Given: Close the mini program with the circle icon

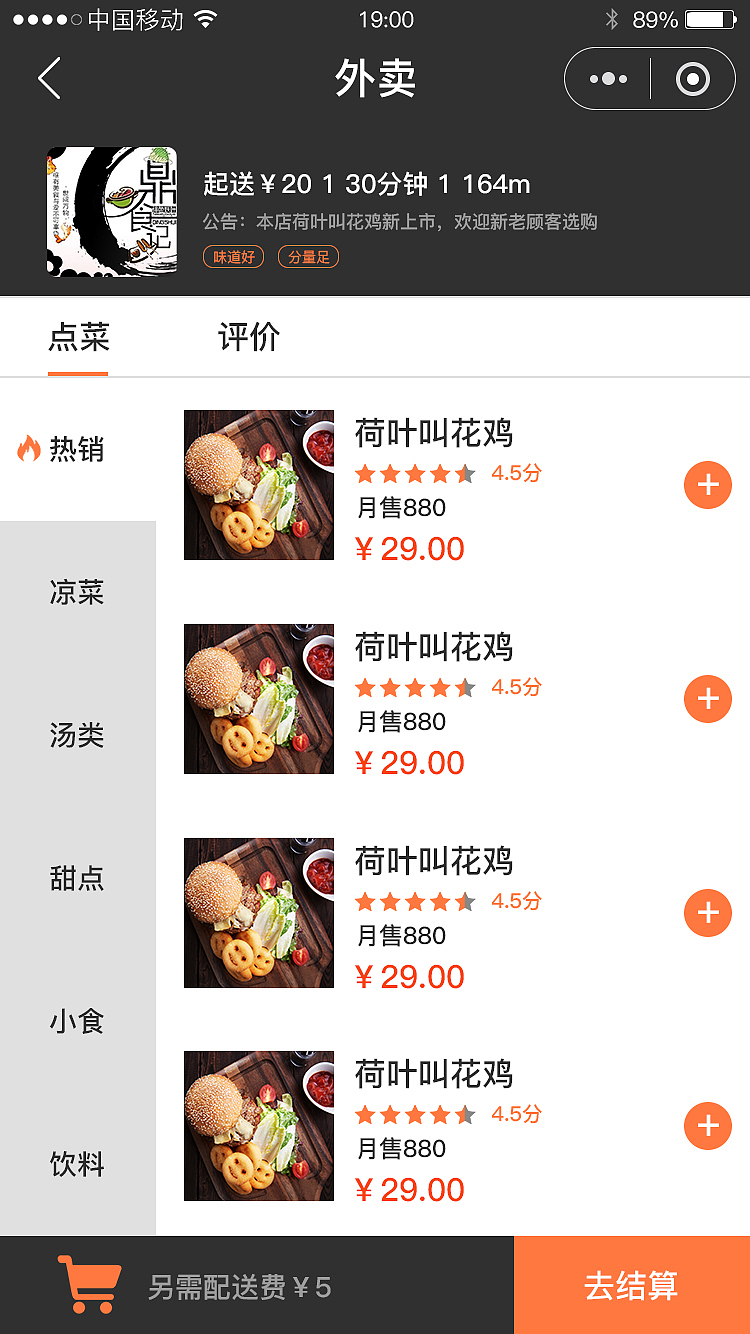Looking at the screenshot, I should (692, 78).
